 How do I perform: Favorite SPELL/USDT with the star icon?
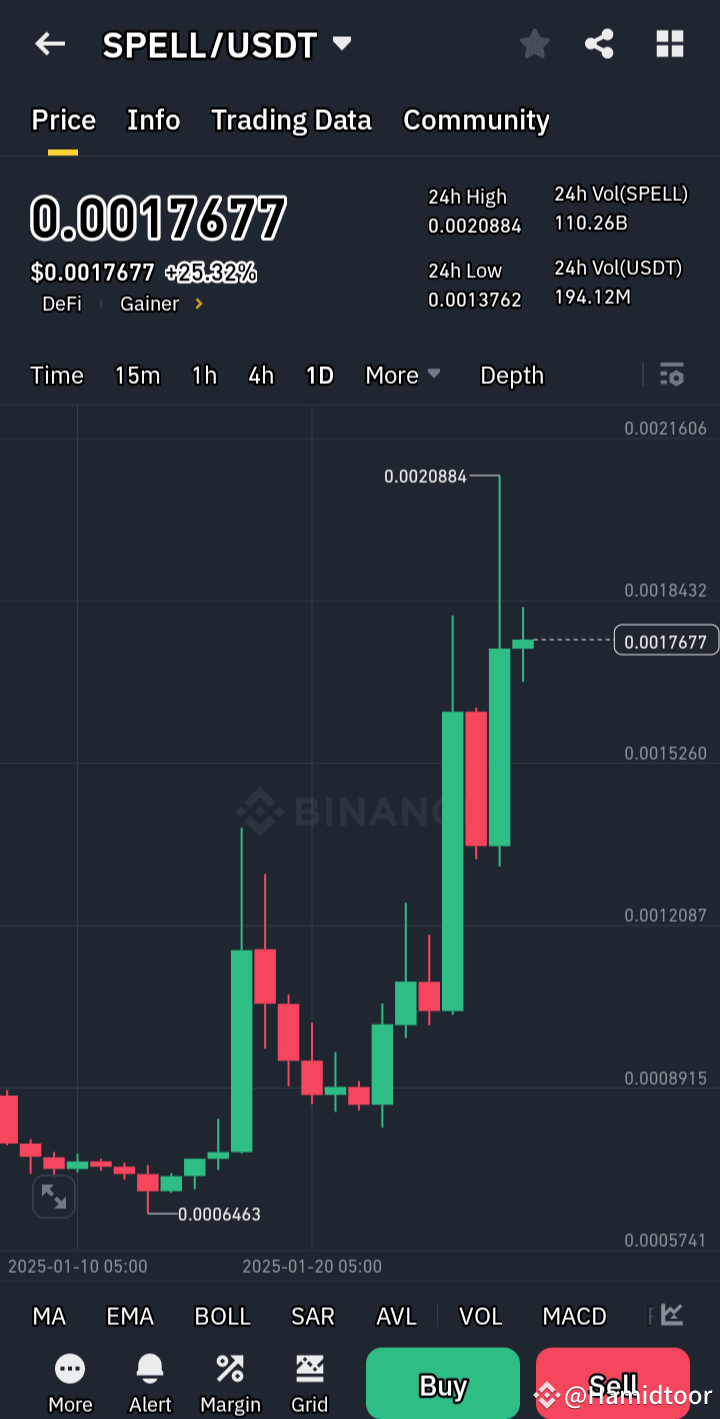coord(534,44)
